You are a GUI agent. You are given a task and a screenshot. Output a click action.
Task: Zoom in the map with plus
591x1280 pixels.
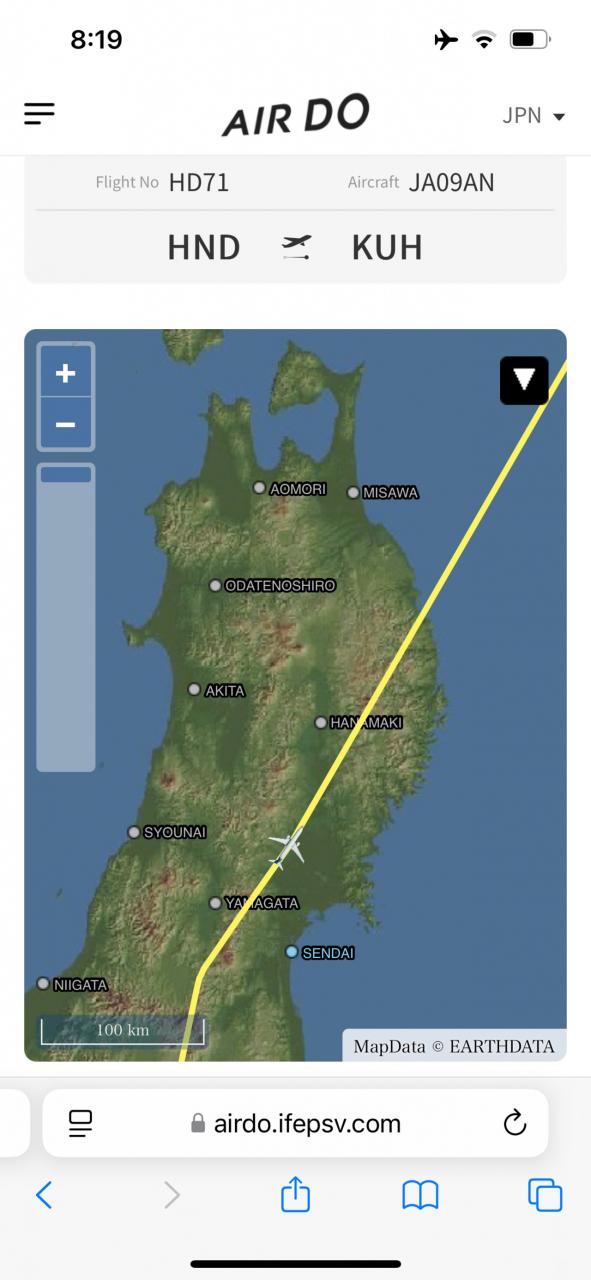click(65, 373)
